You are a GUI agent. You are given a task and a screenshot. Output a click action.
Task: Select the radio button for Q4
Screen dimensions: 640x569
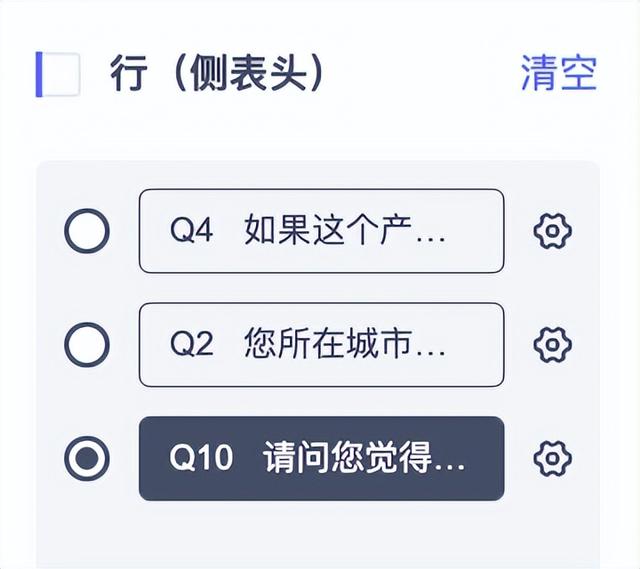(x=87, y=232)
